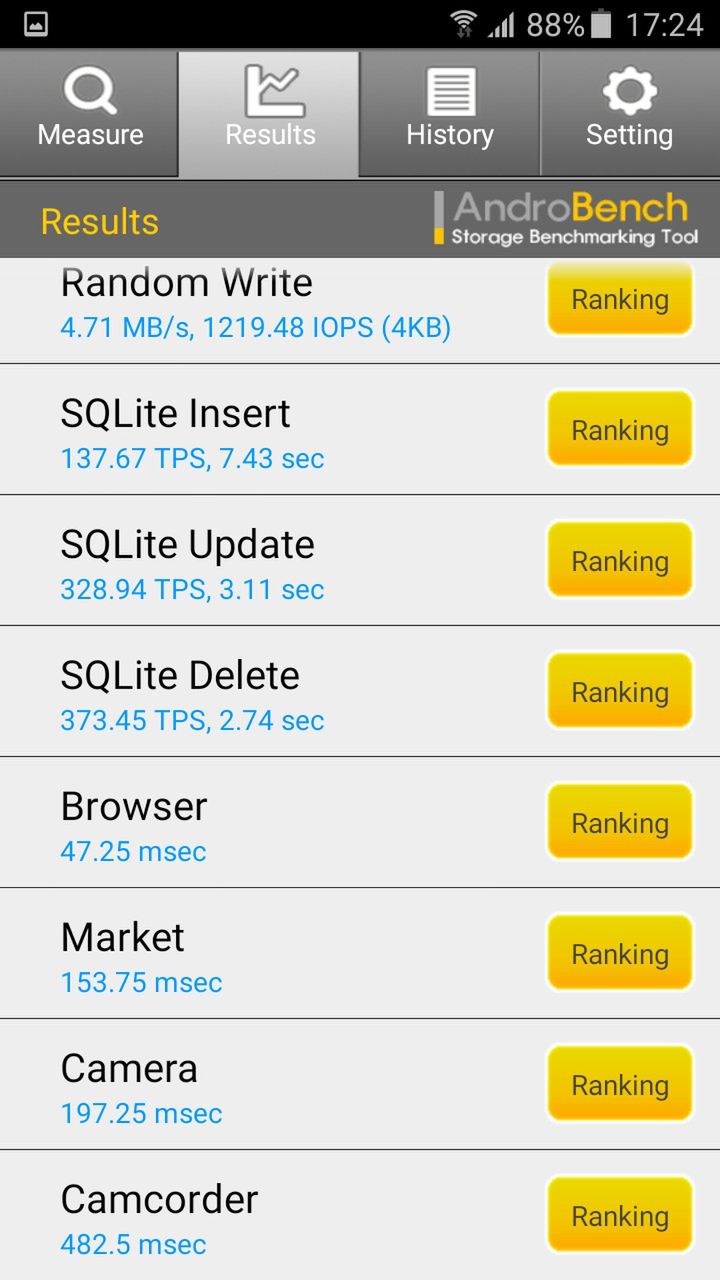This screenshot has width=720, height=1280.
Task: See Ranking for Market result
Action: point(620,954)
